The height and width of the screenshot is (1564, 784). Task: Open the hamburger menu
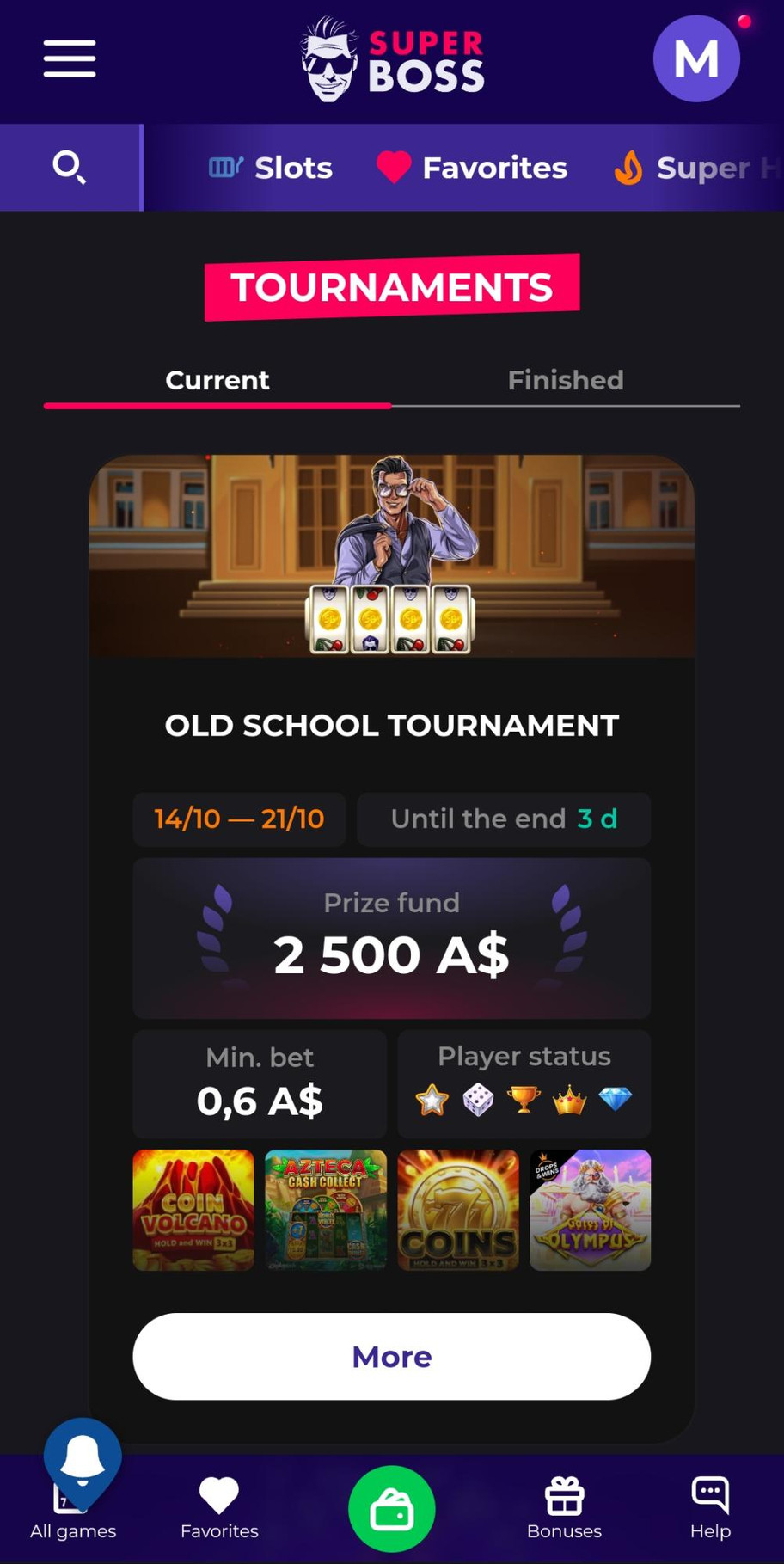pyautogui.click(x=70, y=58)
